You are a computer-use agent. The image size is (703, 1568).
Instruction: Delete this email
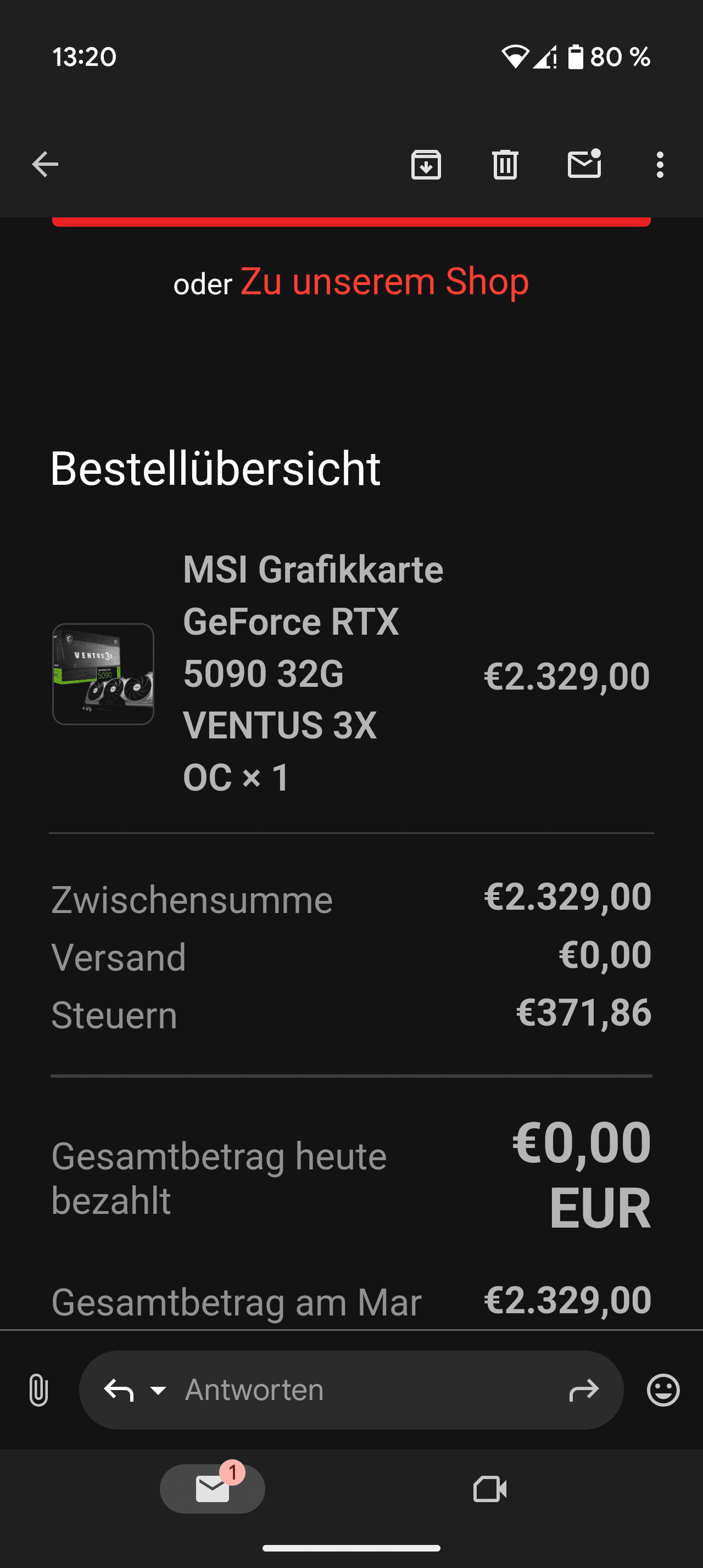[505, 164]
